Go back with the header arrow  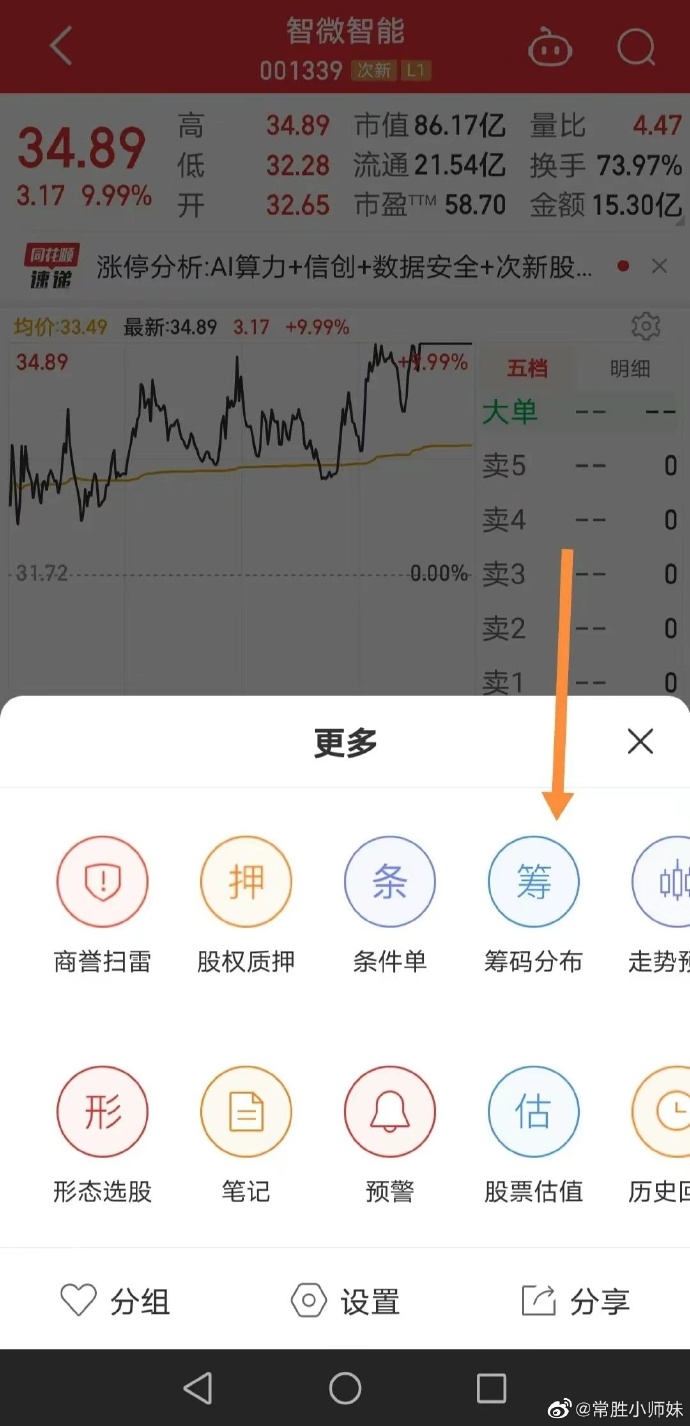[x=61, y=46]
